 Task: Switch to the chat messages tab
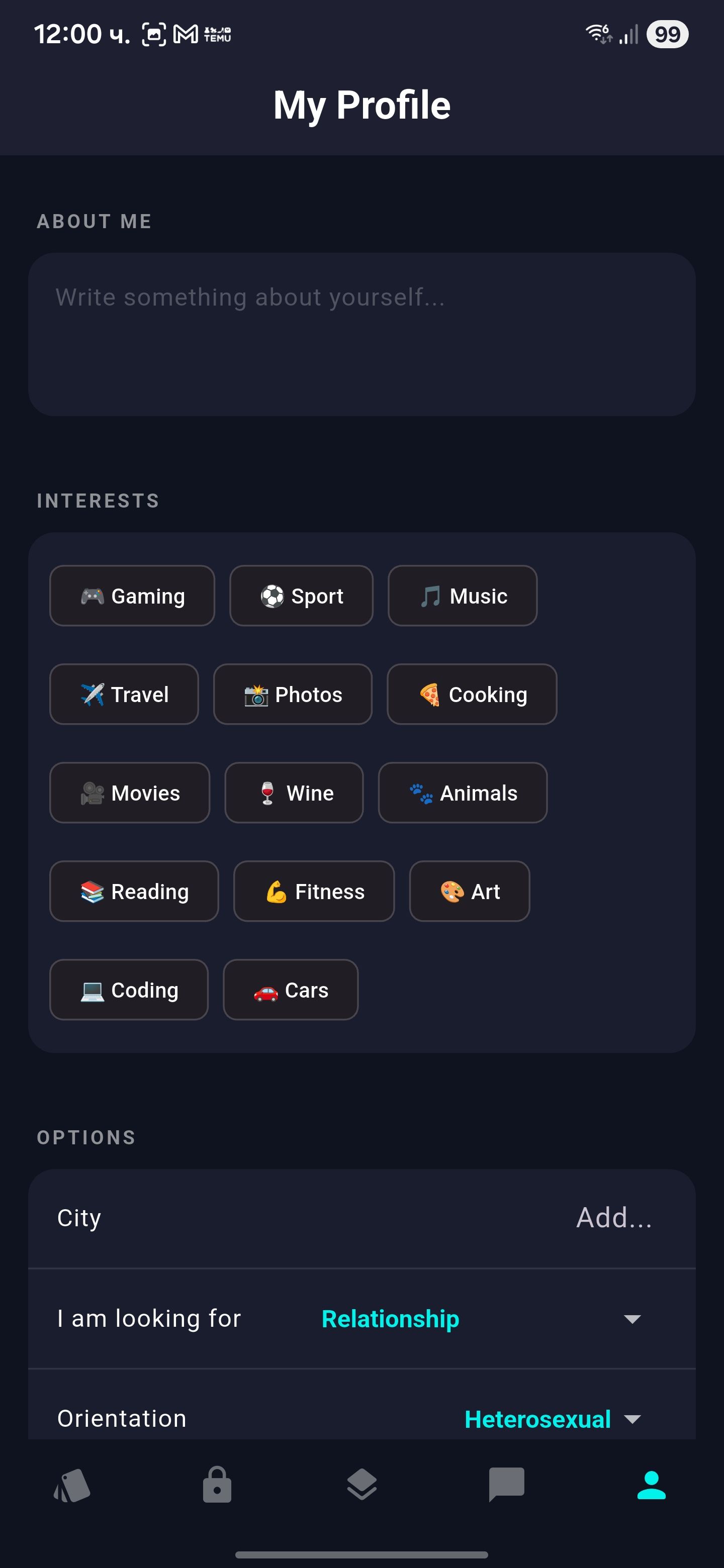pos(507,1485)
